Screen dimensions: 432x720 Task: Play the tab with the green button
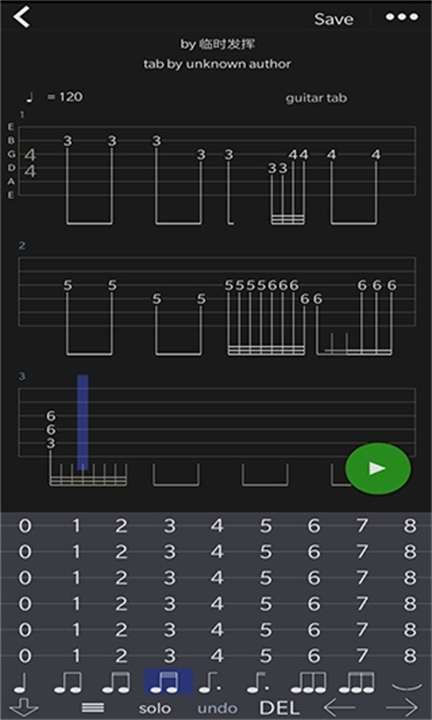click(x=378, y=468)
